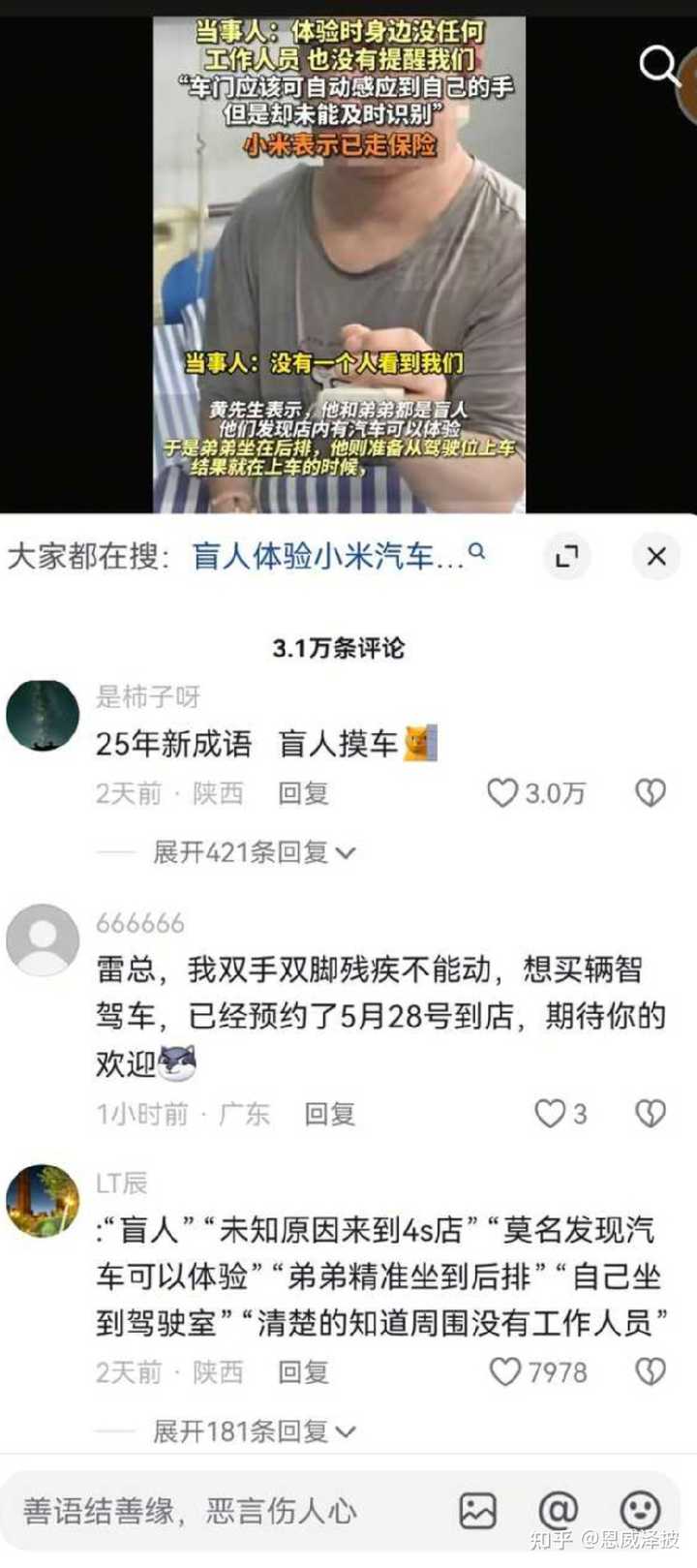Open 是柿子呀's profile avatar
The height and width of the screenshot is (1568, 697).
[43, 715]
